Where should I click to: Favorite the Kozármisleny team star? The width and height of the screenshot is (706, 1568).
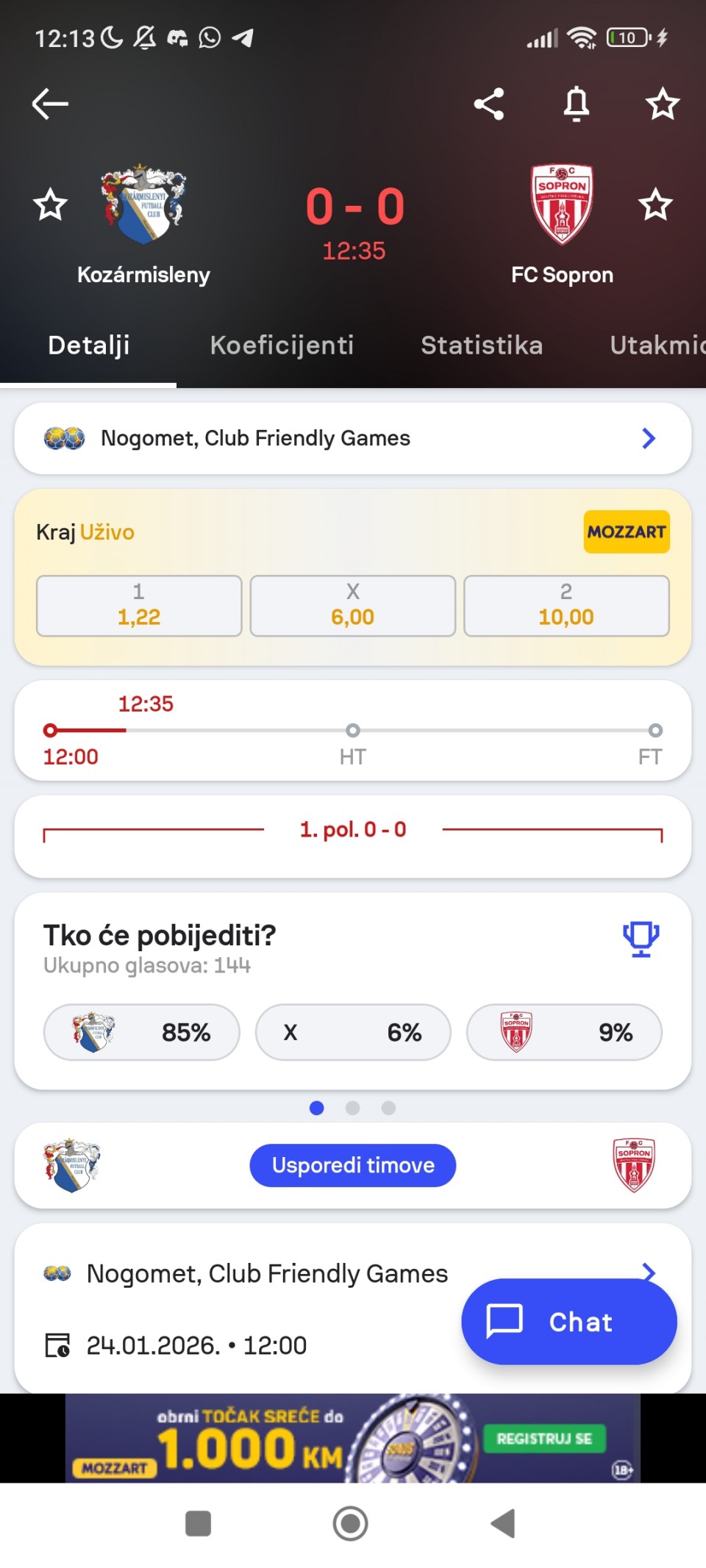(x=50, y=204)
